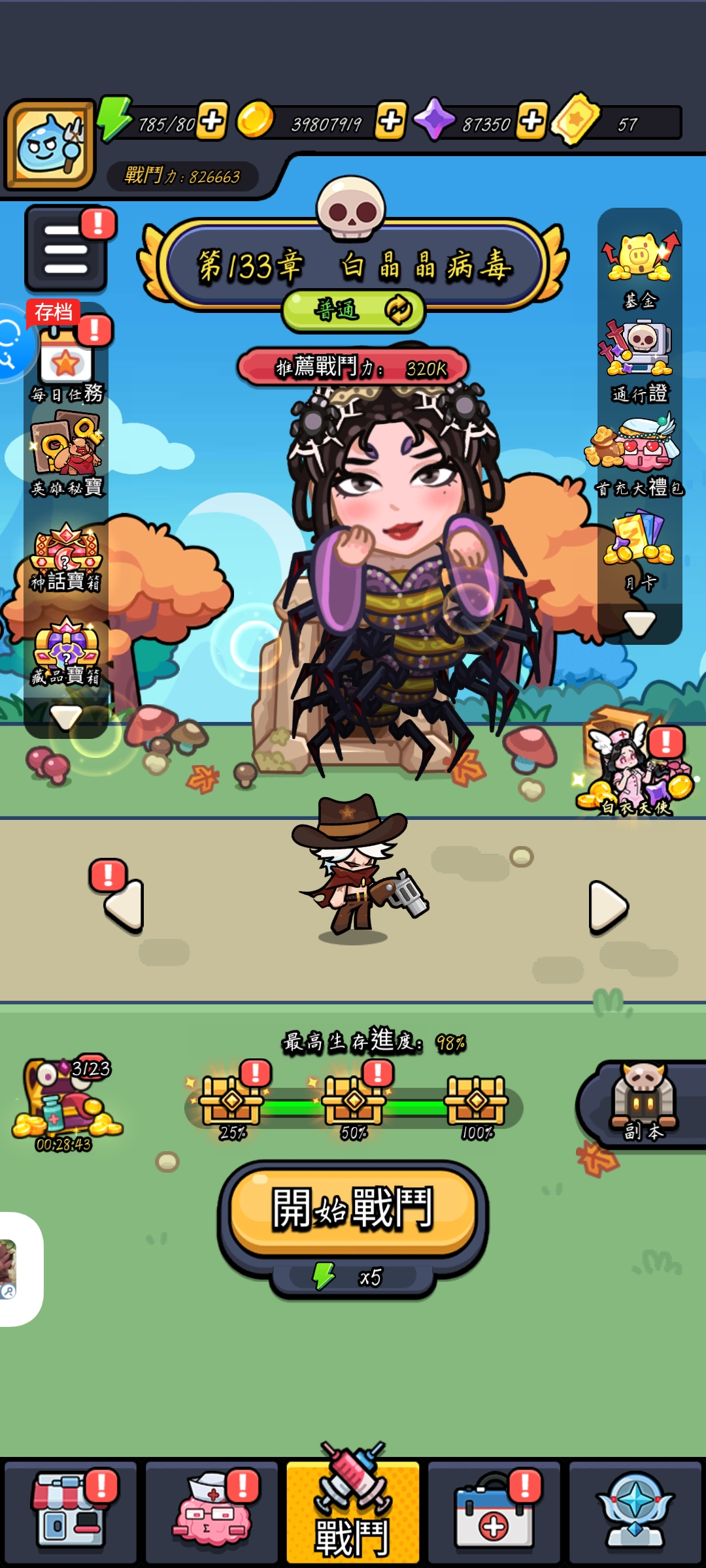Switch difficulty with the 普通 toggle
This screenshot has width=706, height=1568.
(354, 310)
